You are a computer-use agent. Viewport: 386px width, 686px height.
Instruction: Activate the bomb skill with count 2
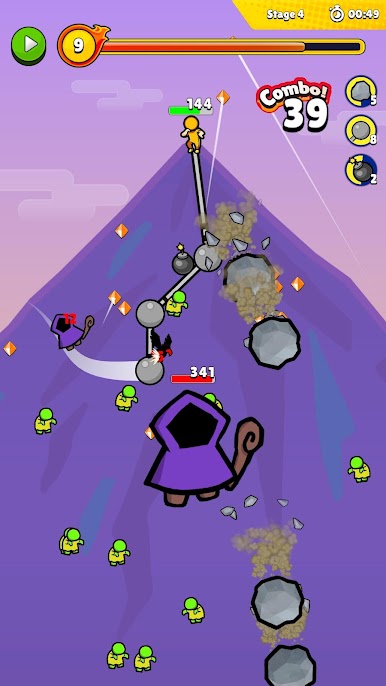click(x=361, y=170)
